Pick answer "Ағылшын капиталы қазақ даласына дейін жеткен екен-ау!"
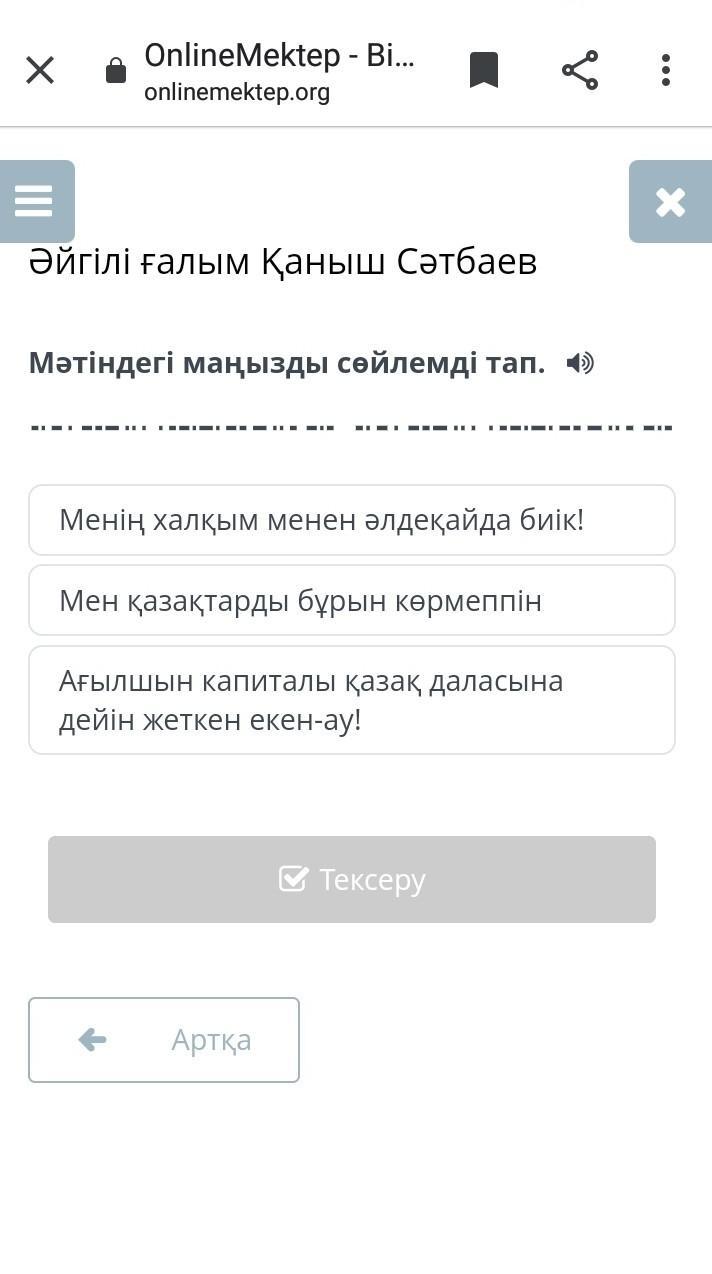Viewport: 712px width, 1274px height. point(352,700)
